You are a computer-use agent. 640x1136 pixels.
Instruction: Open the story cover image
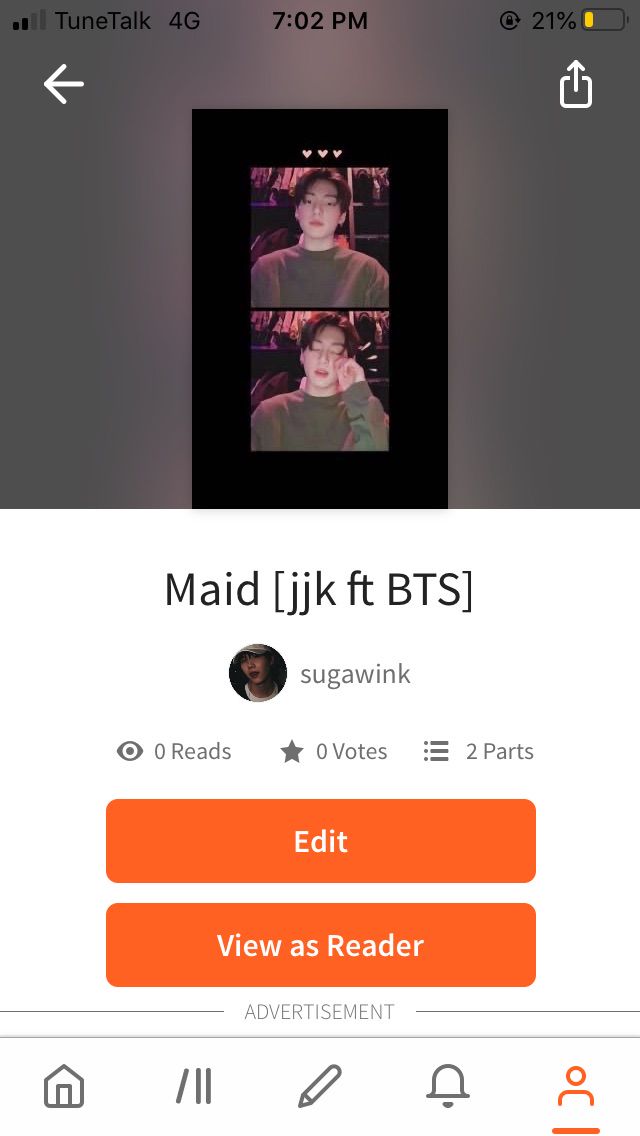click(320, 309)
